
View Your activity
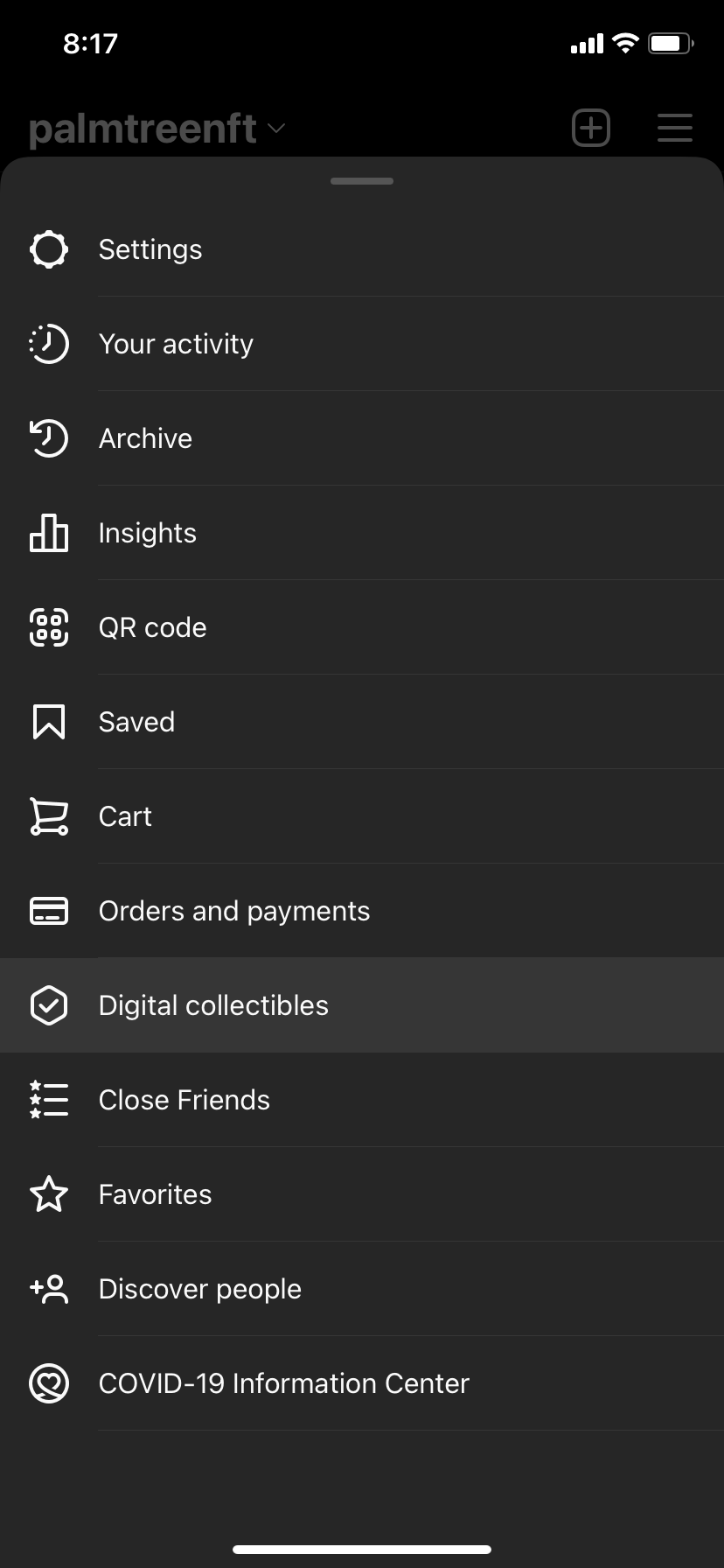176,344
